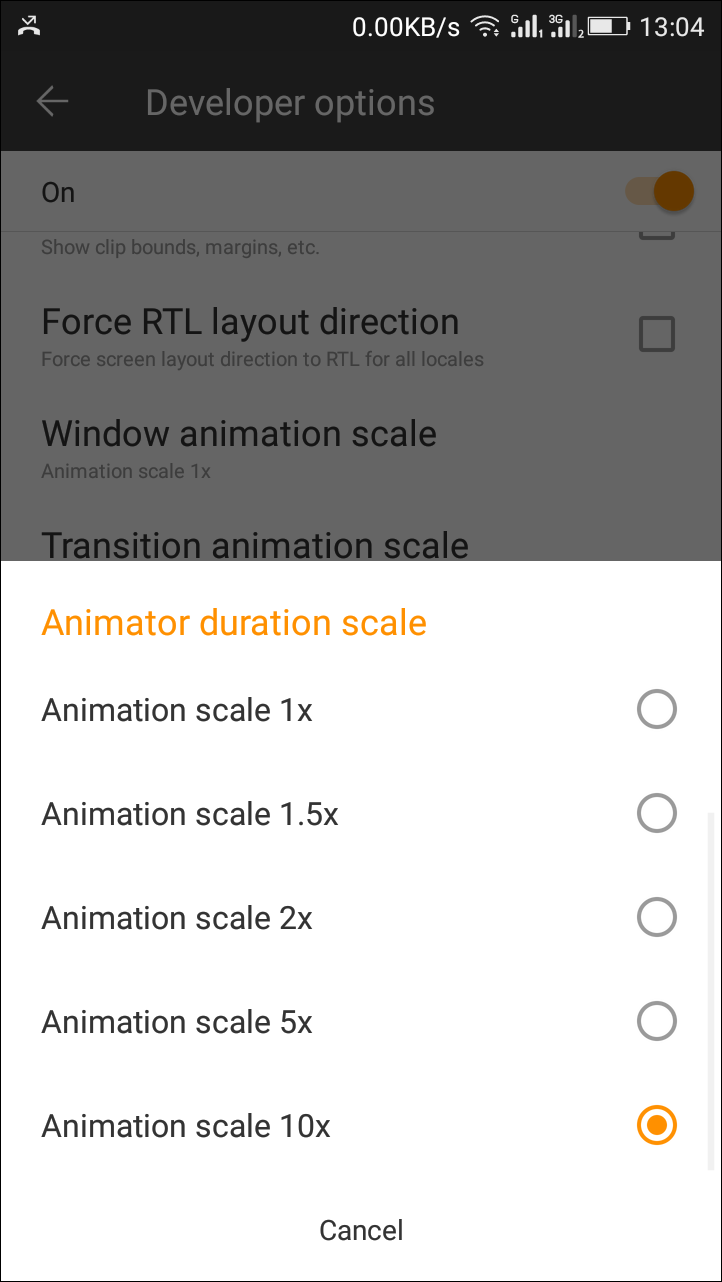
Task: Set Animation scale 5x
Action: (x=360, y=1022)
